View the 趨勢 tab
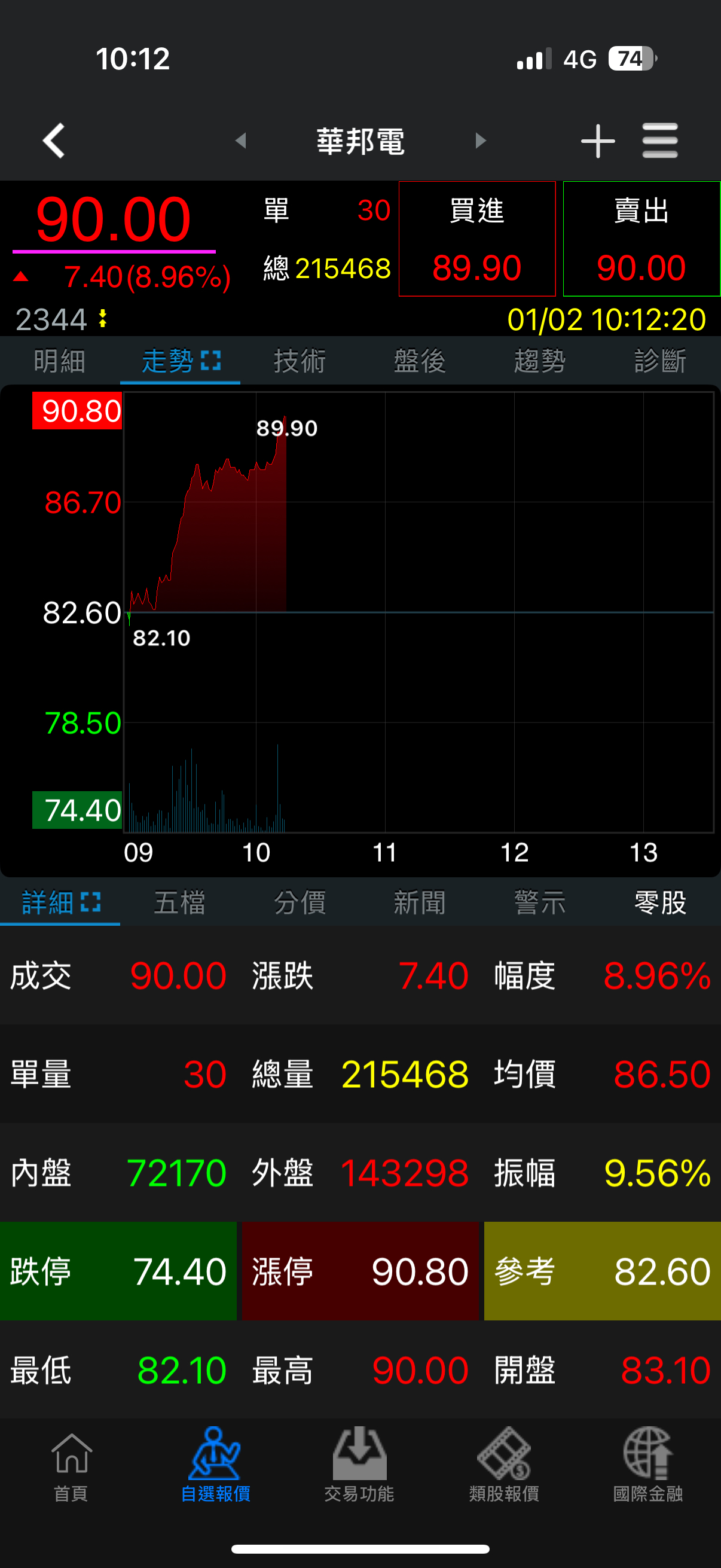Screen dimensions: 721x1568 coord(540,361)
